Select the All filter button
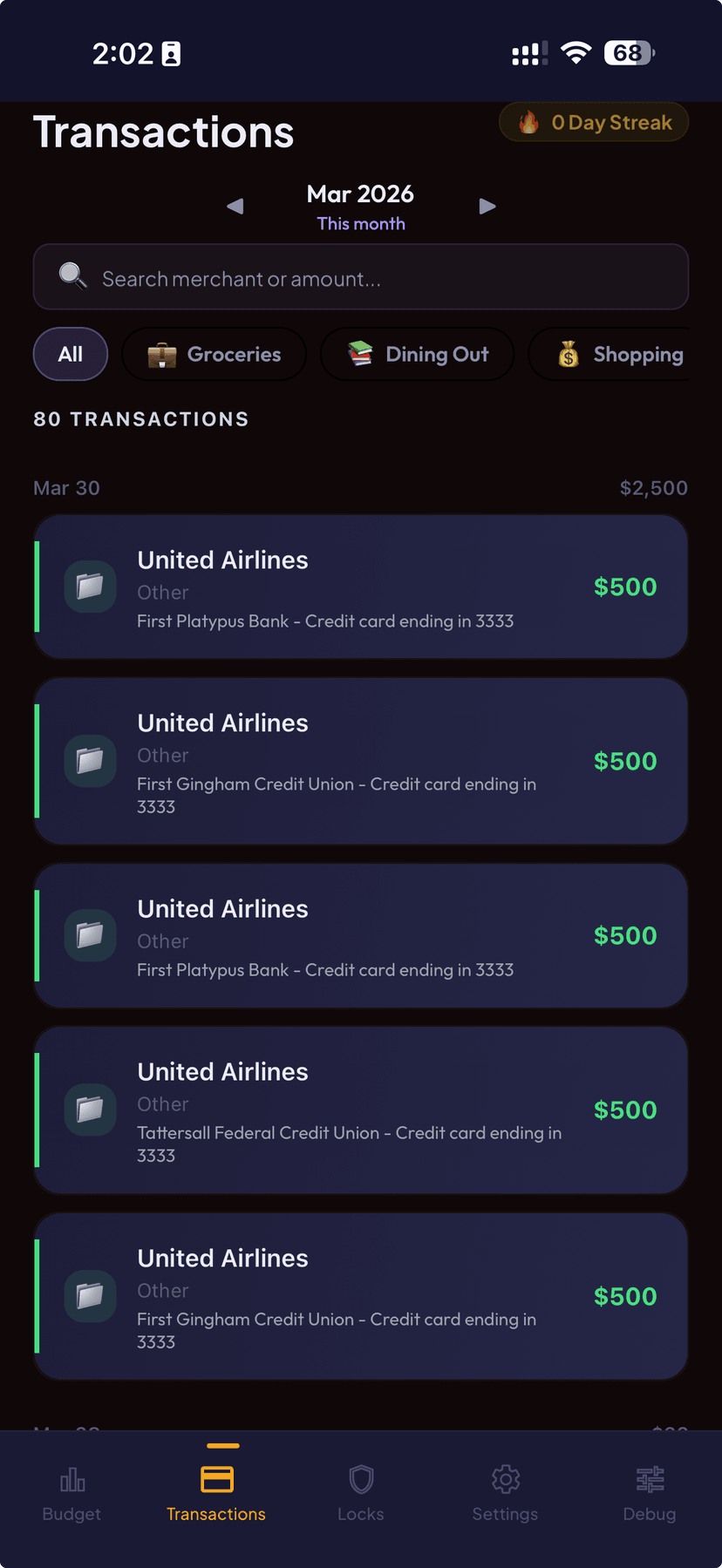The height and width of the screenshot is (1568, 722). point(70,354)
